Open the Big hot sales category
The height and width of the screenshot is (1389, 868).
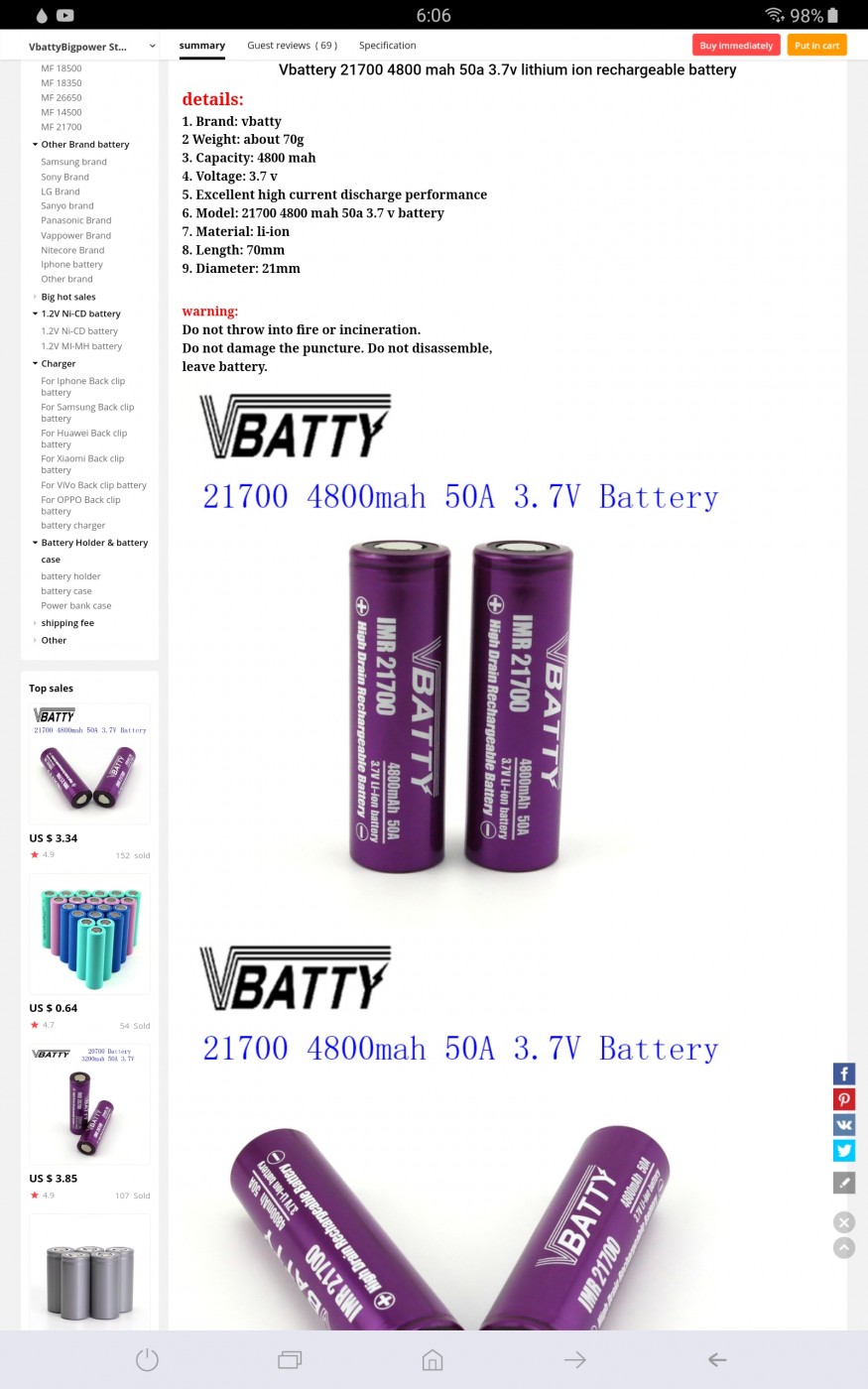[67, 297]
